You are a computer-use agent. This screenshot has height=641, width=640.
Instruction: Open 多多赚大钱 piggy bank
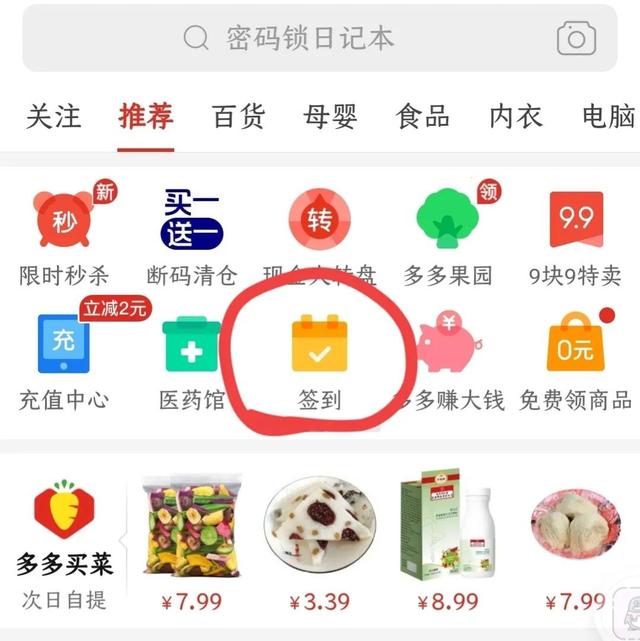[x=450, y=360]
